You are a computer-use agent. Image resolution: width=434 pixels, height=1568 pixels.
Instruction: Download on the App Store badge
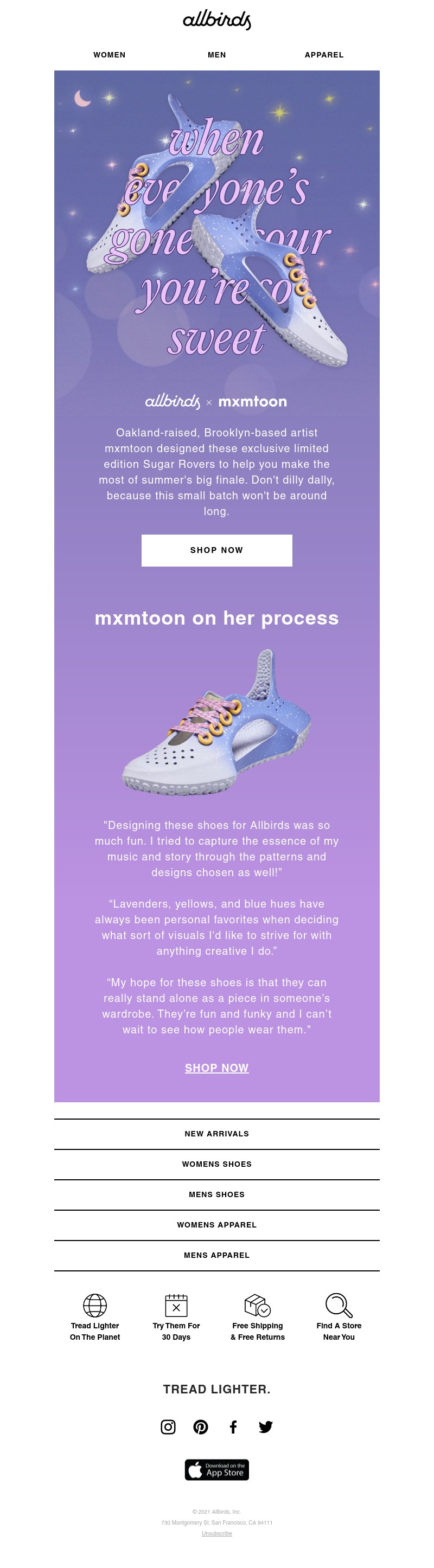click(x=216, y=1469)
